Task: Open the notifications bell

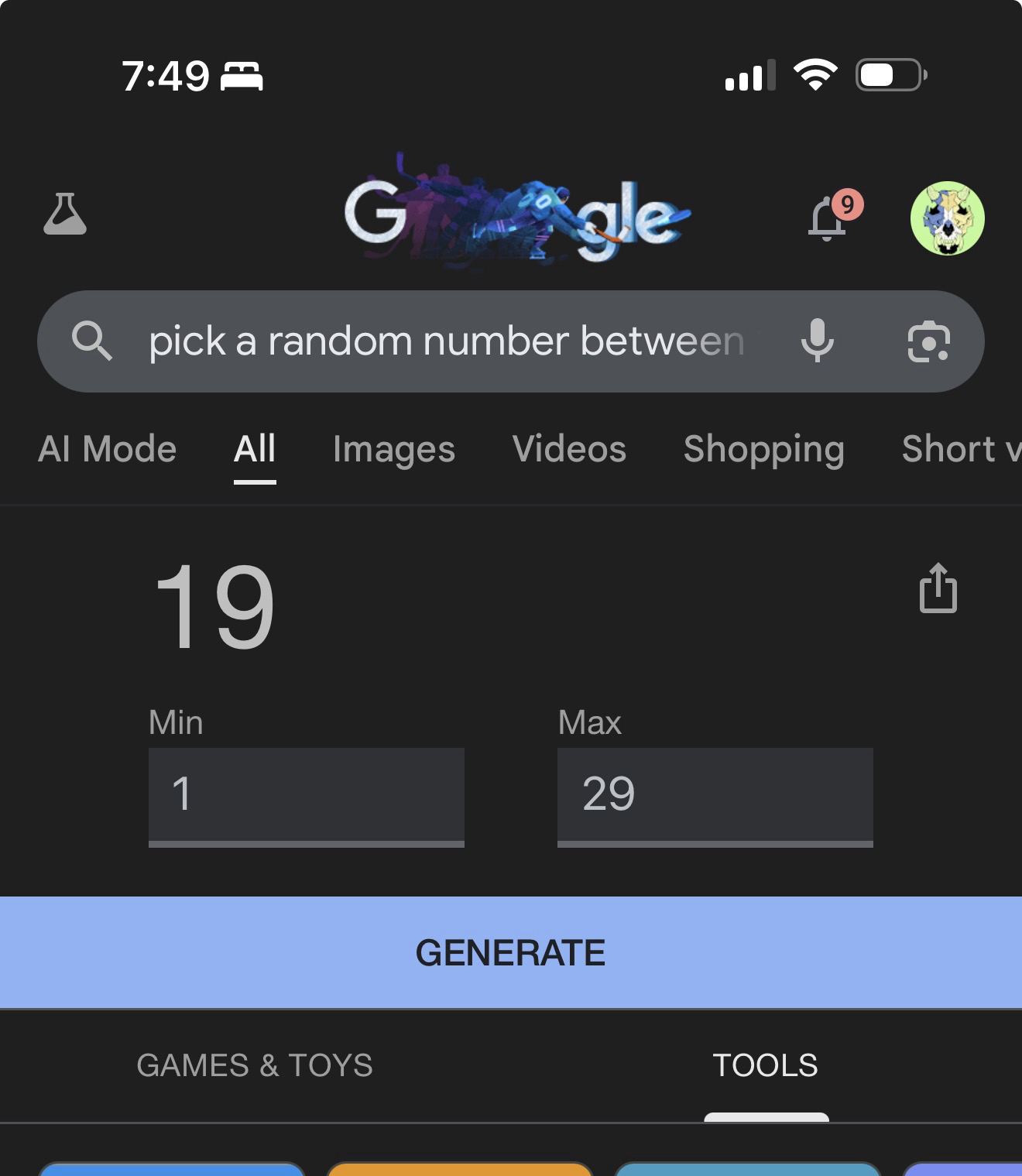Action: [x=828, y=219]
